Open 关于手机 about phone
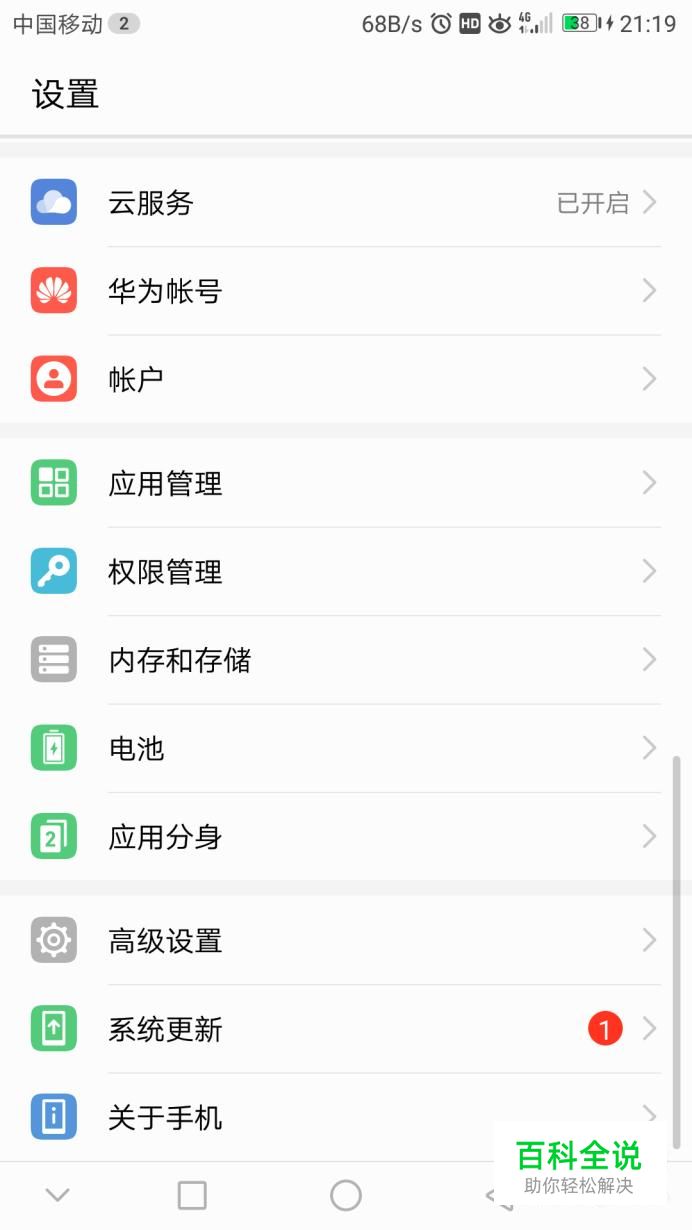 [300, 1117]
